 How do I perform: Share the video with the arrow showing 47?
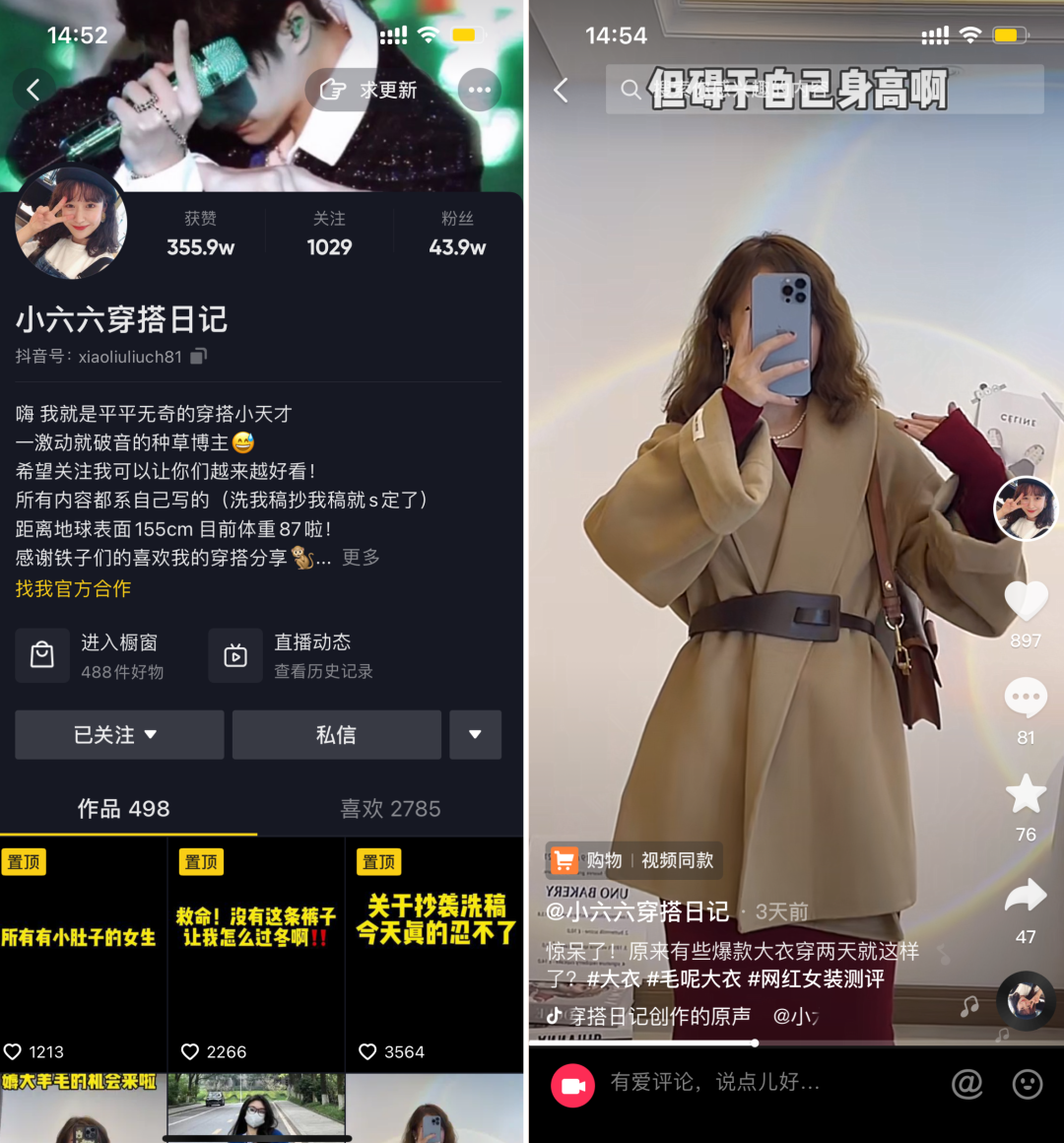(1026, 896)
